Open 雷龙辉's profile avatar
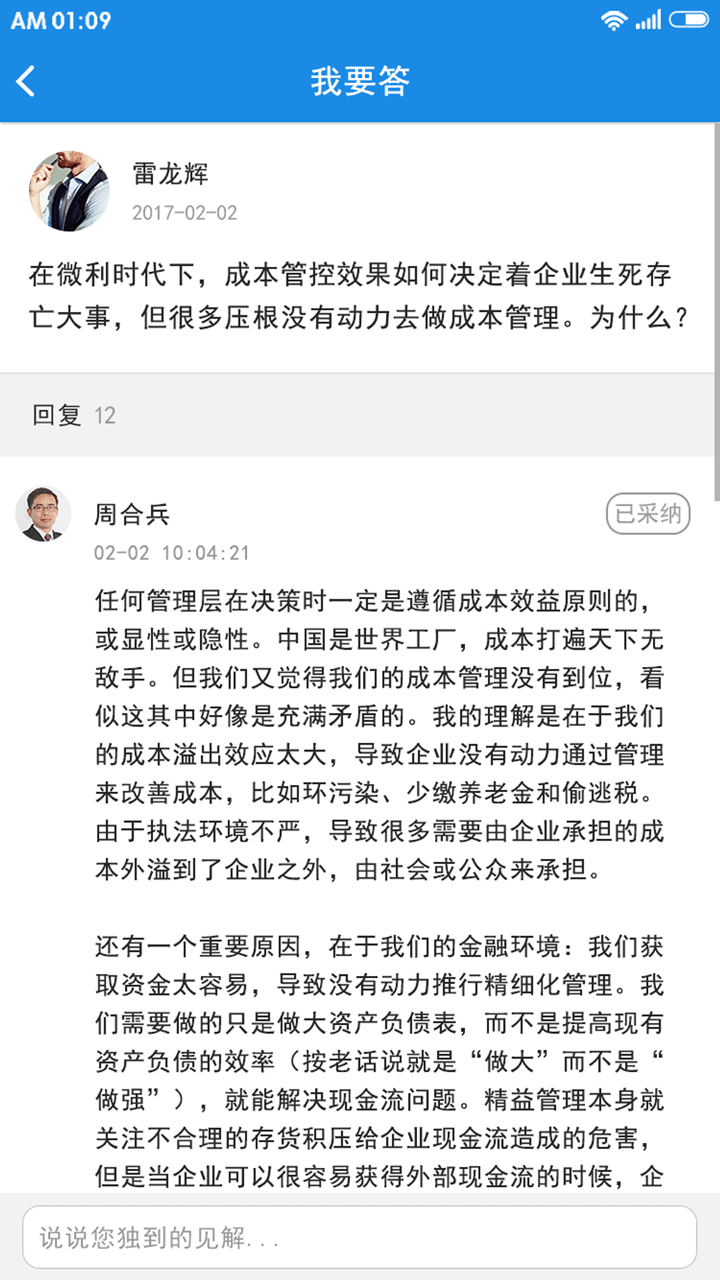 point(69,192)
